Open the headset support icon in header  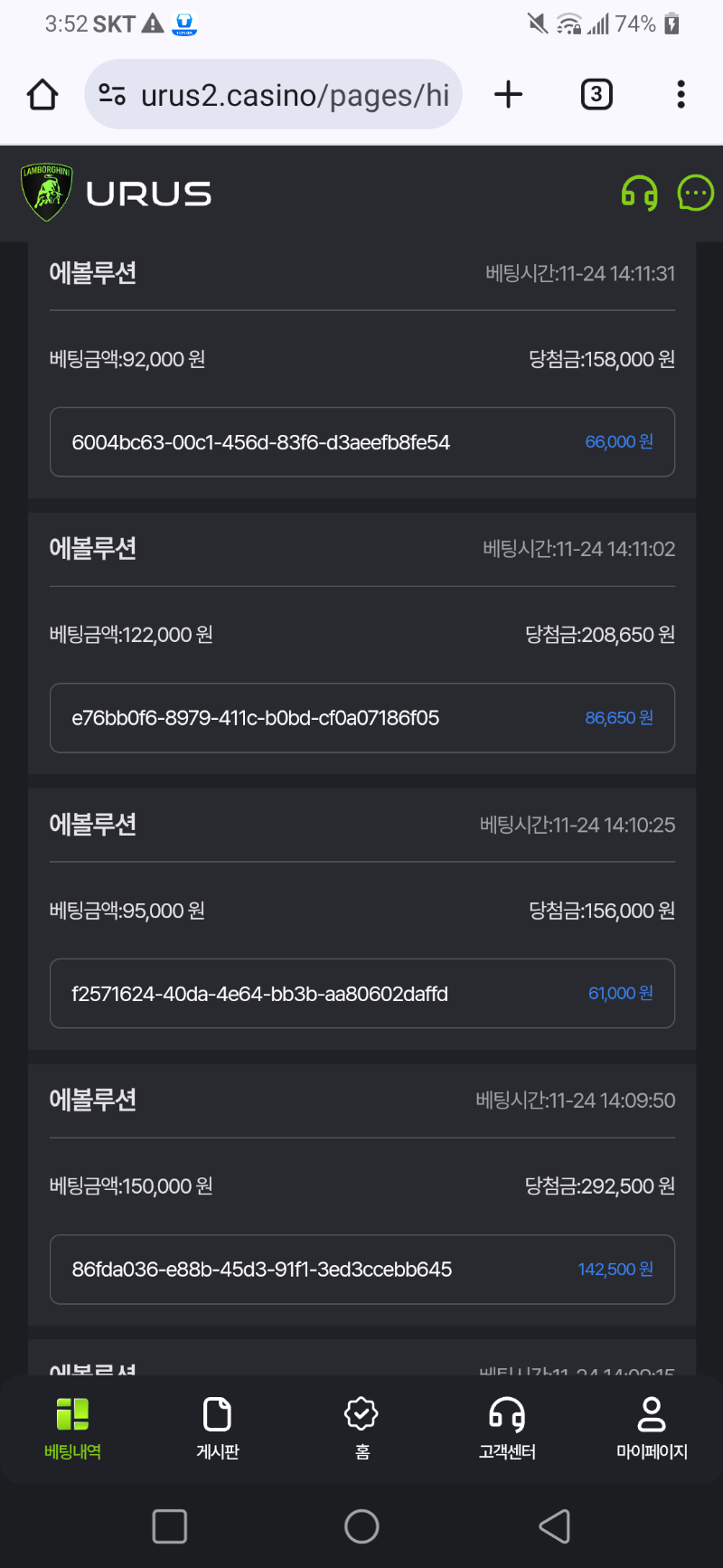pyautogui.click(x=639, y=193)
